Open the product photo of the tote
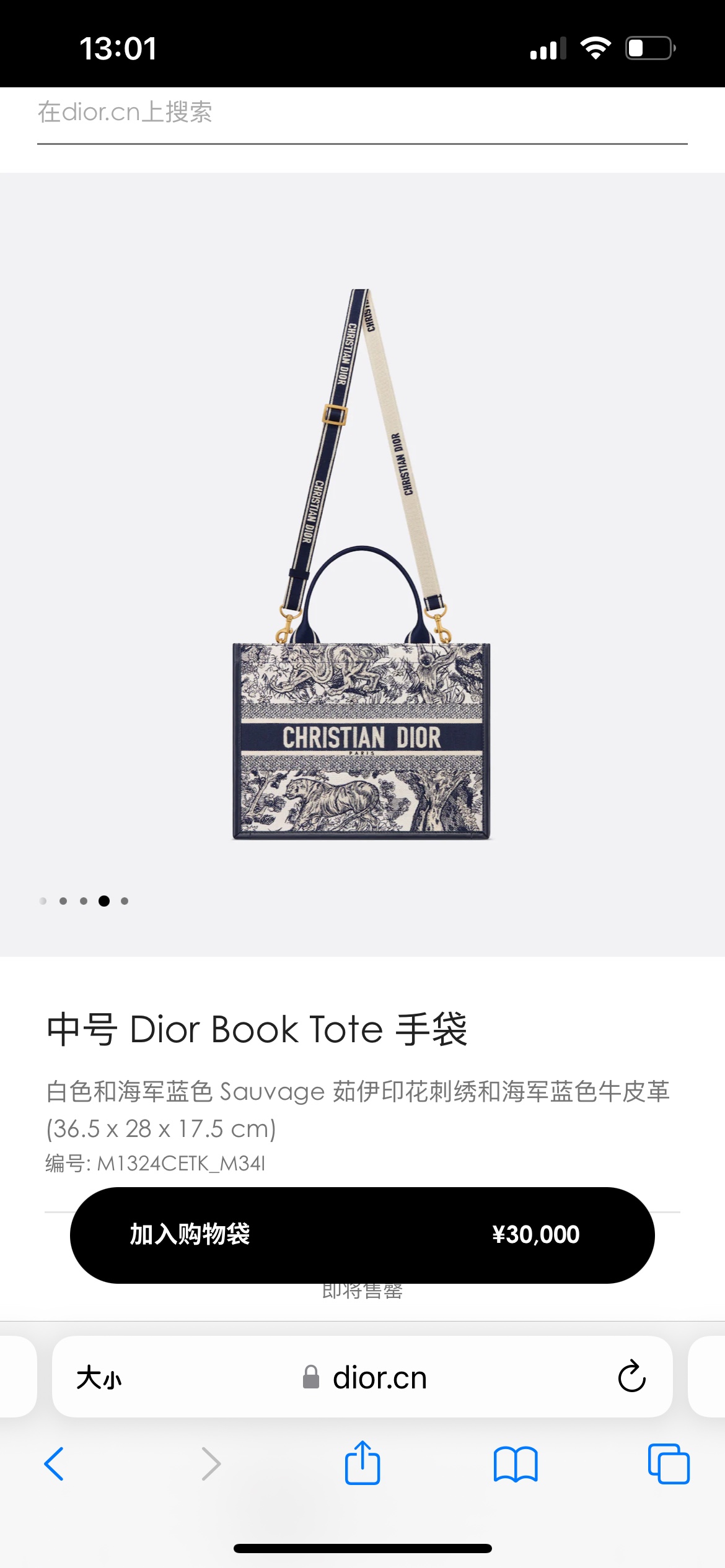Screen dimensions: 725x1568 pyautogui.click(x=362, y=564)
